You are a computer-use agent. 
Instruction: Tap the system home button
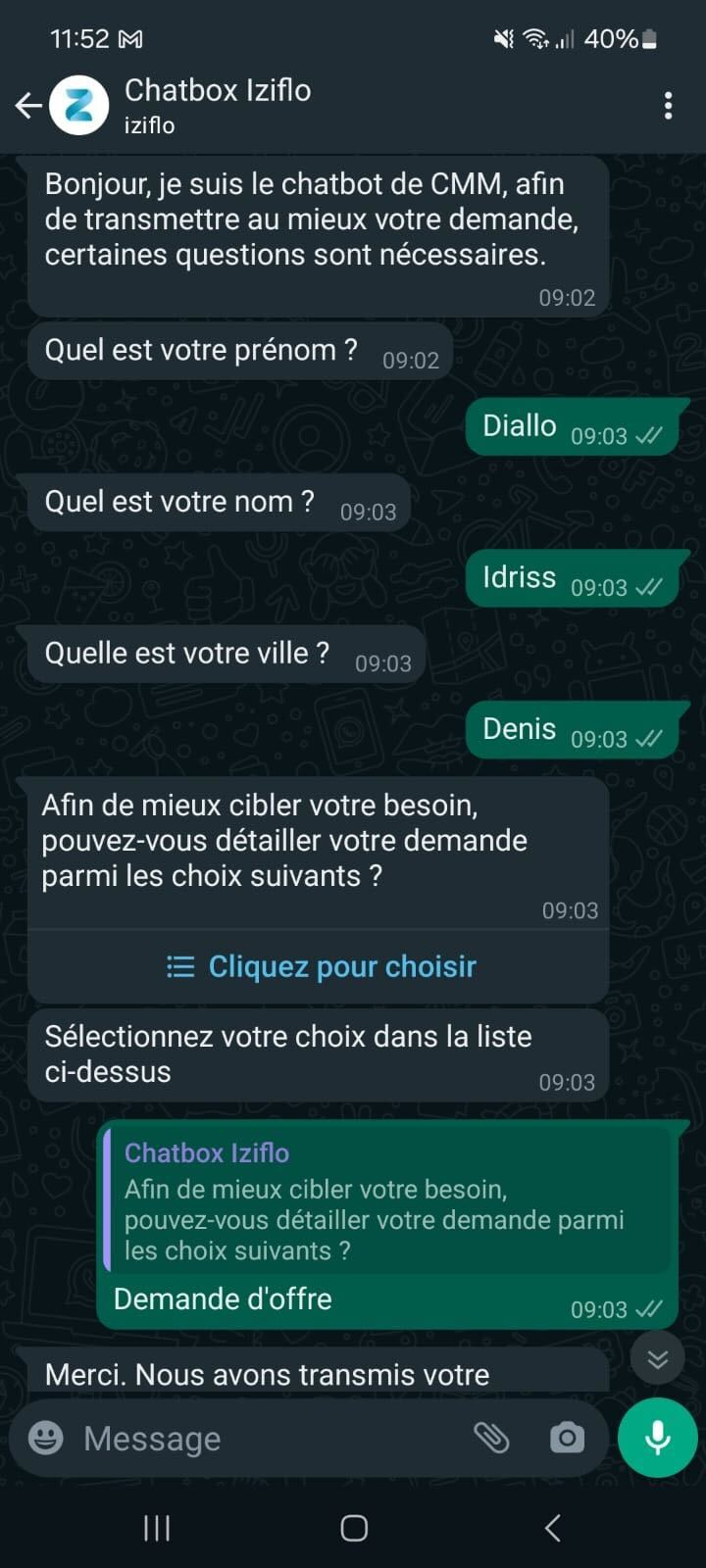point(354,1528)
